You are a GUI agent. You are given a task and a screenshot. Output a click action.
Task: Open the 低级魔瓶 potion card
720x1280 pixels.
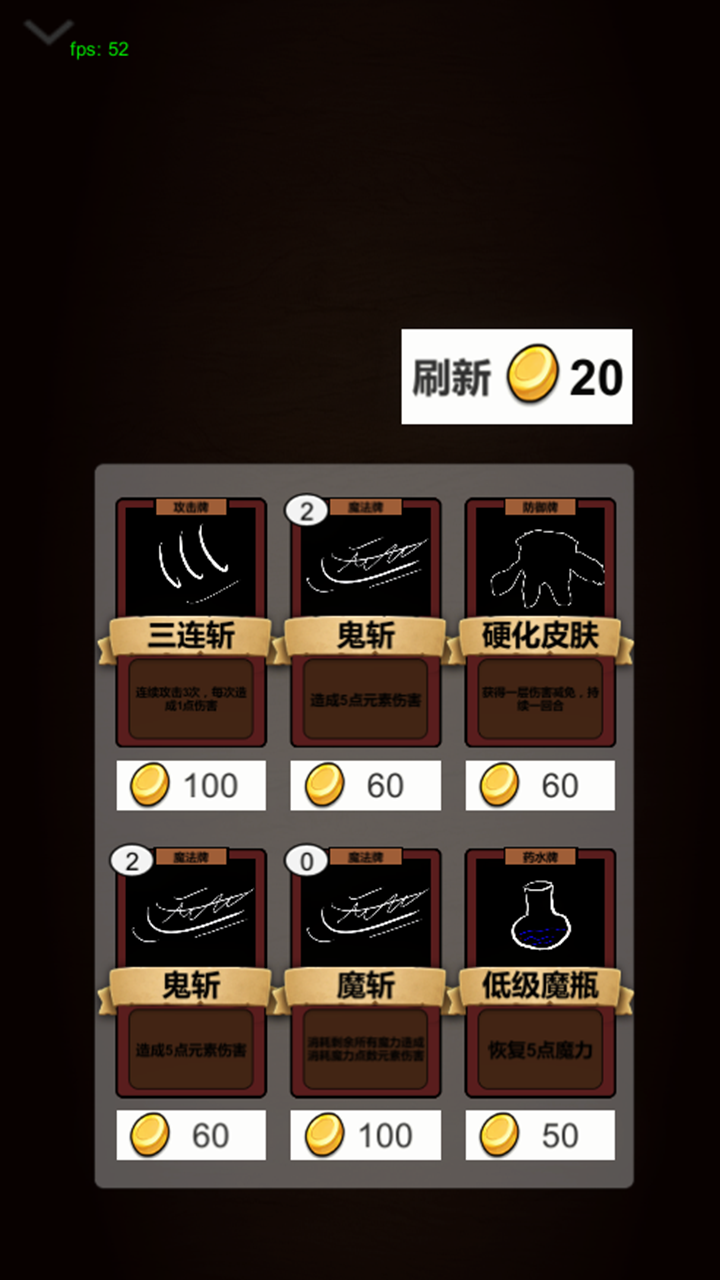click(x=540, y=972)
